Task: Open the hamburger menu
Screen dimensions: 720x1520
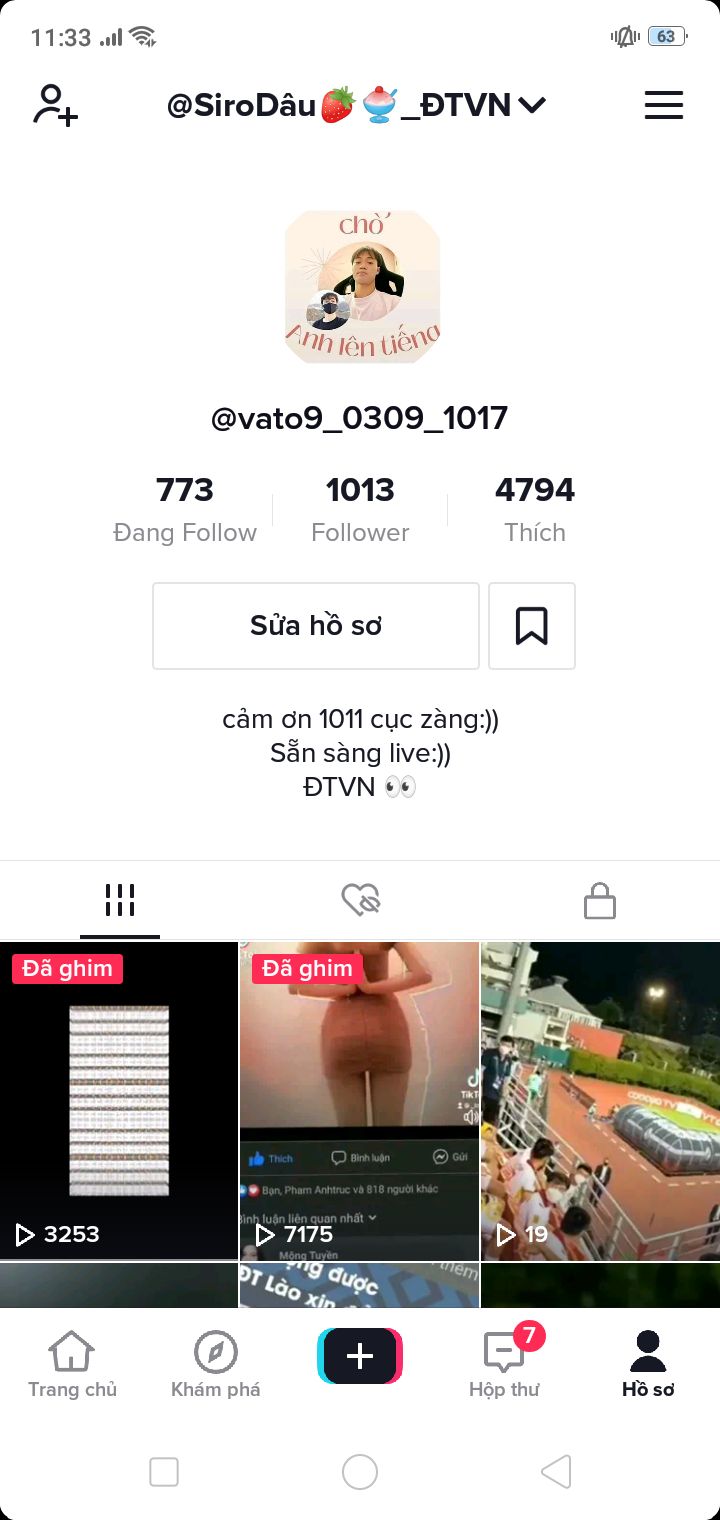Action: click(x=663, y=105)
